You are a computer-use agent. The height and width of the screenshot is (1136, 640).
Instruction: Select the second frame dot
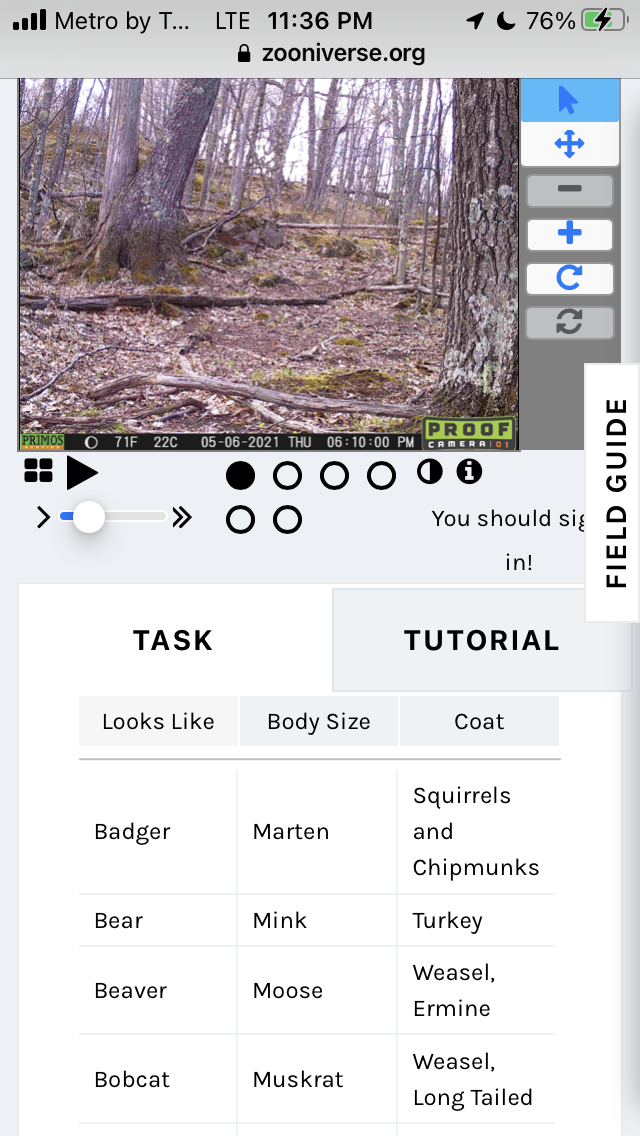(287, 476)
